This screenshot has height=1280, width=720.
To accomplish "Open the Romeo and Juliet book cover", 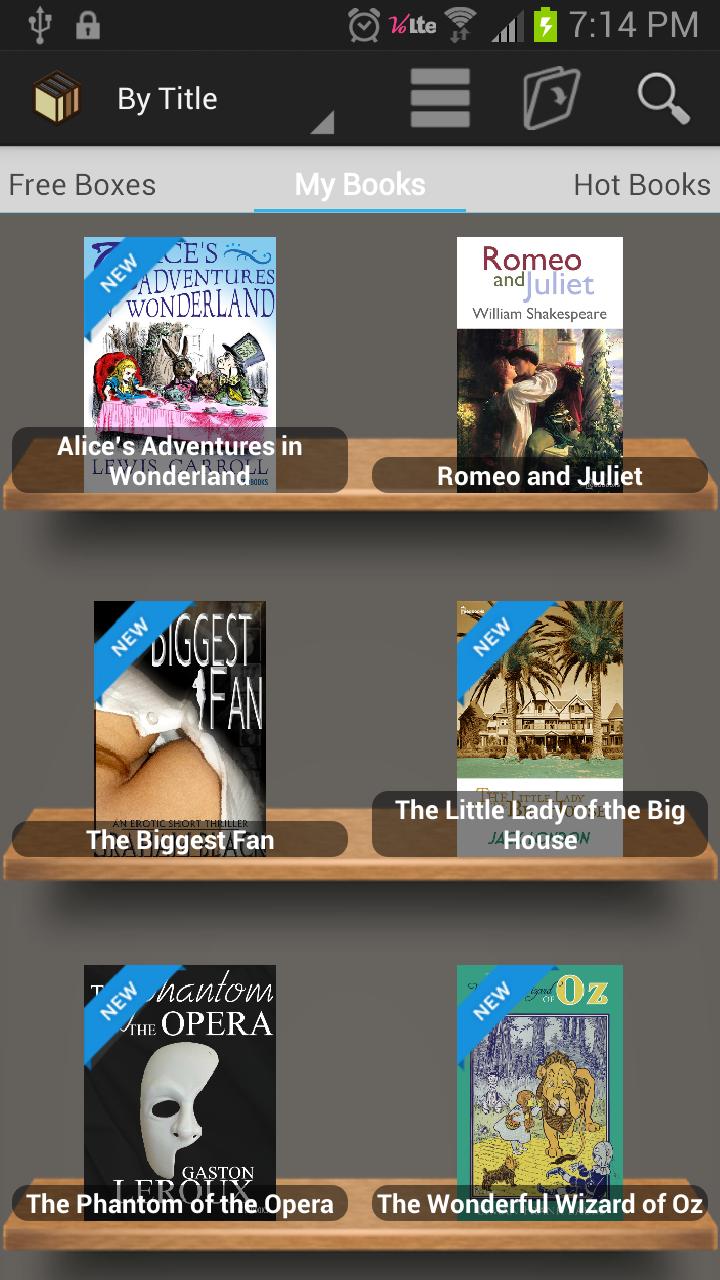I will pyautogui.click(x=540, y=340).
